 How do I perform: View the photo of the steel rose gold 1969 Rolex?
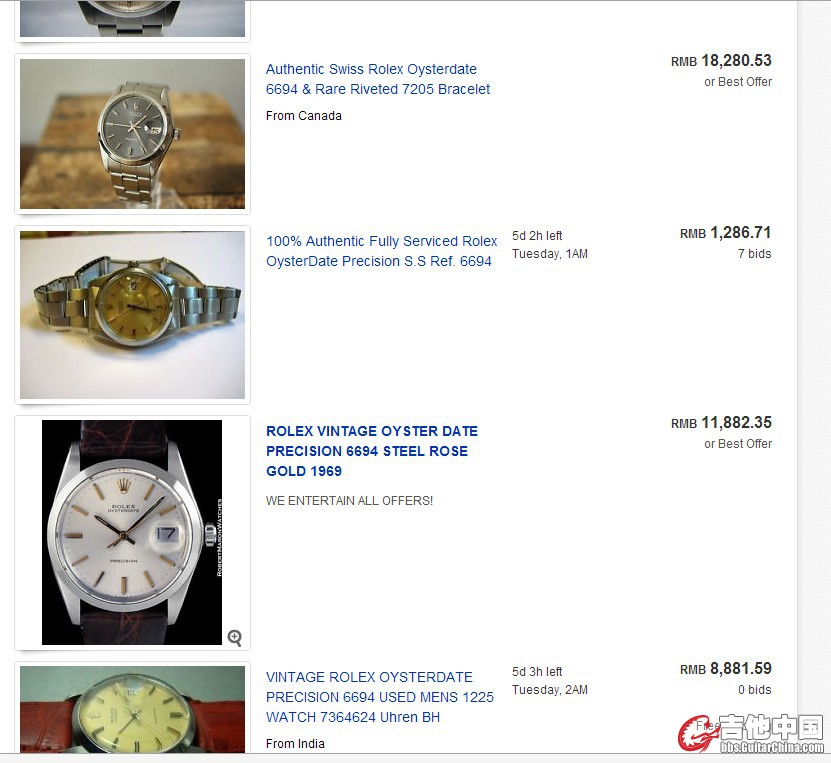pyautogui.click(x=132, y=531)
